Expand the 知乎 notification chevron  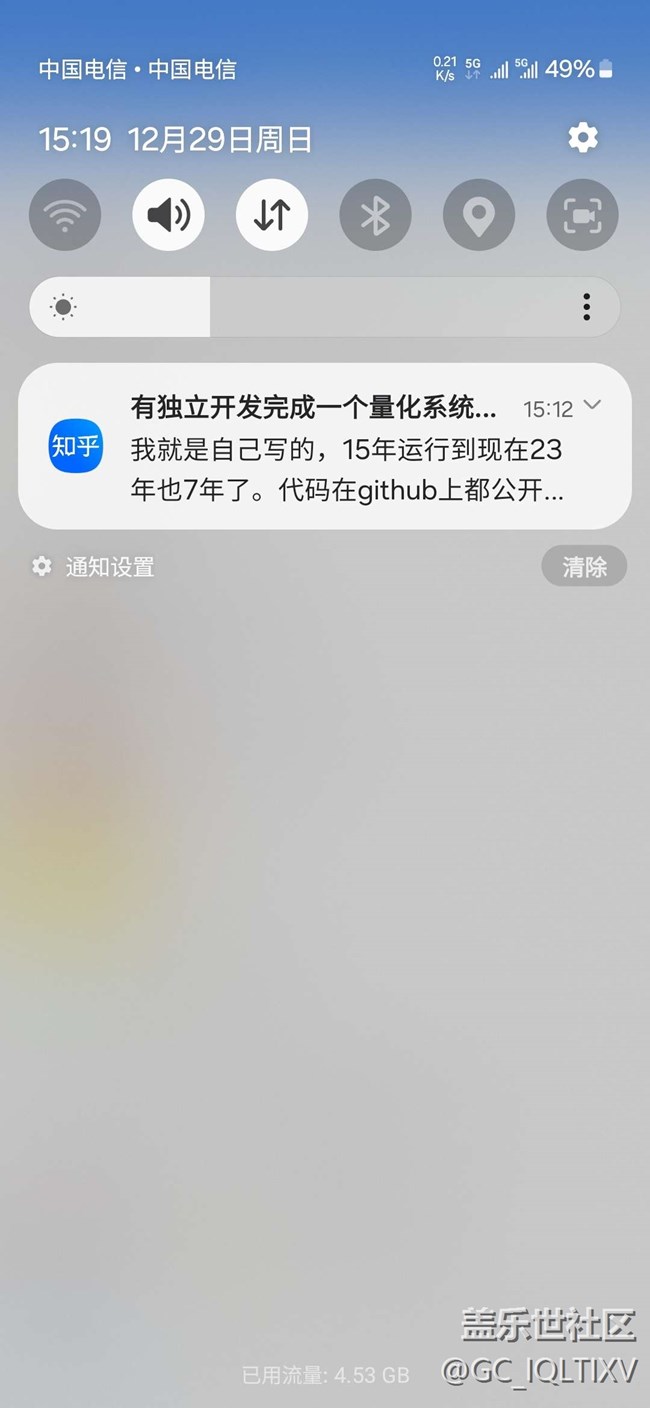[592, 405]
